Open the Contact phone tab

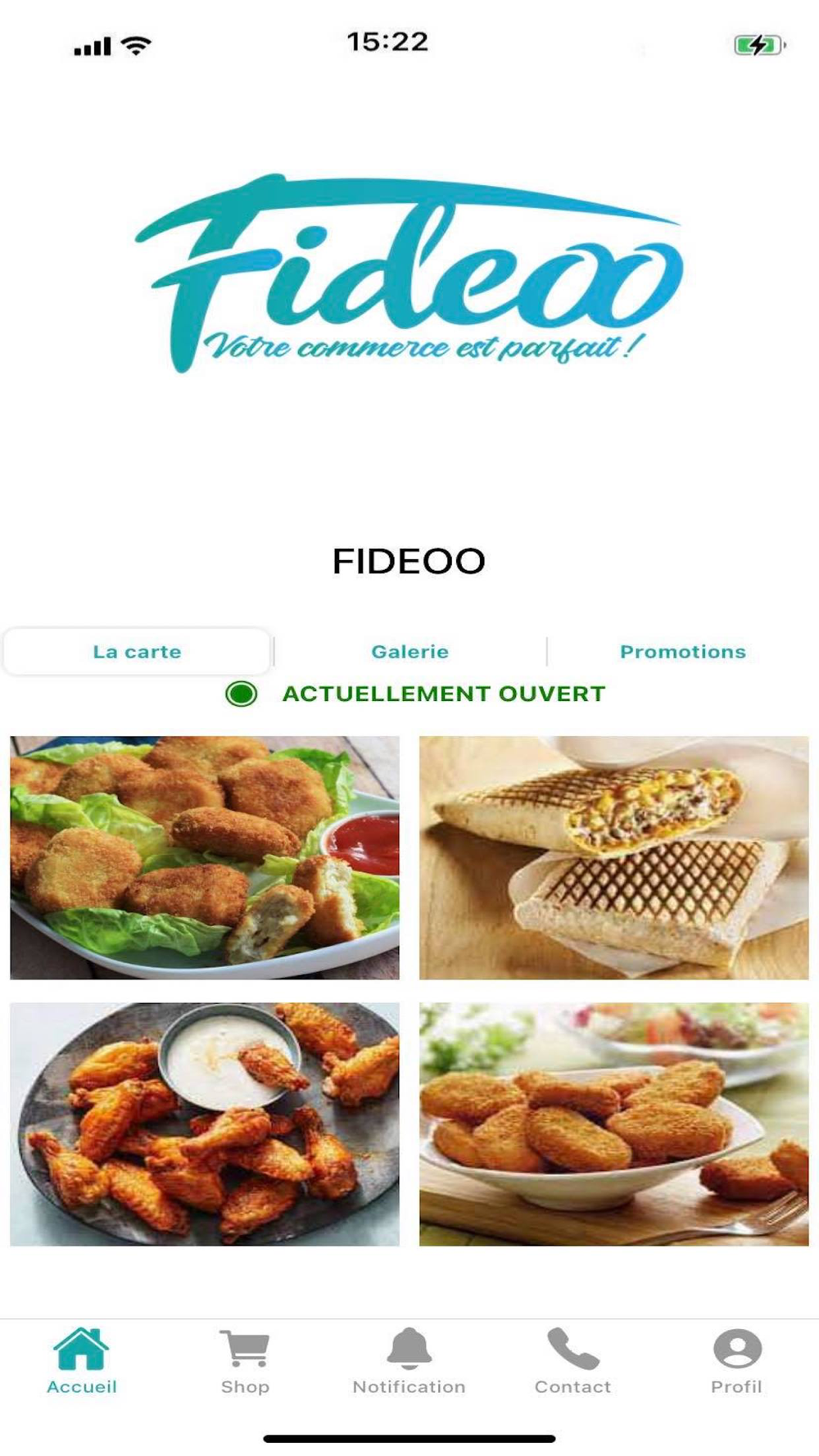[572, 1362]
